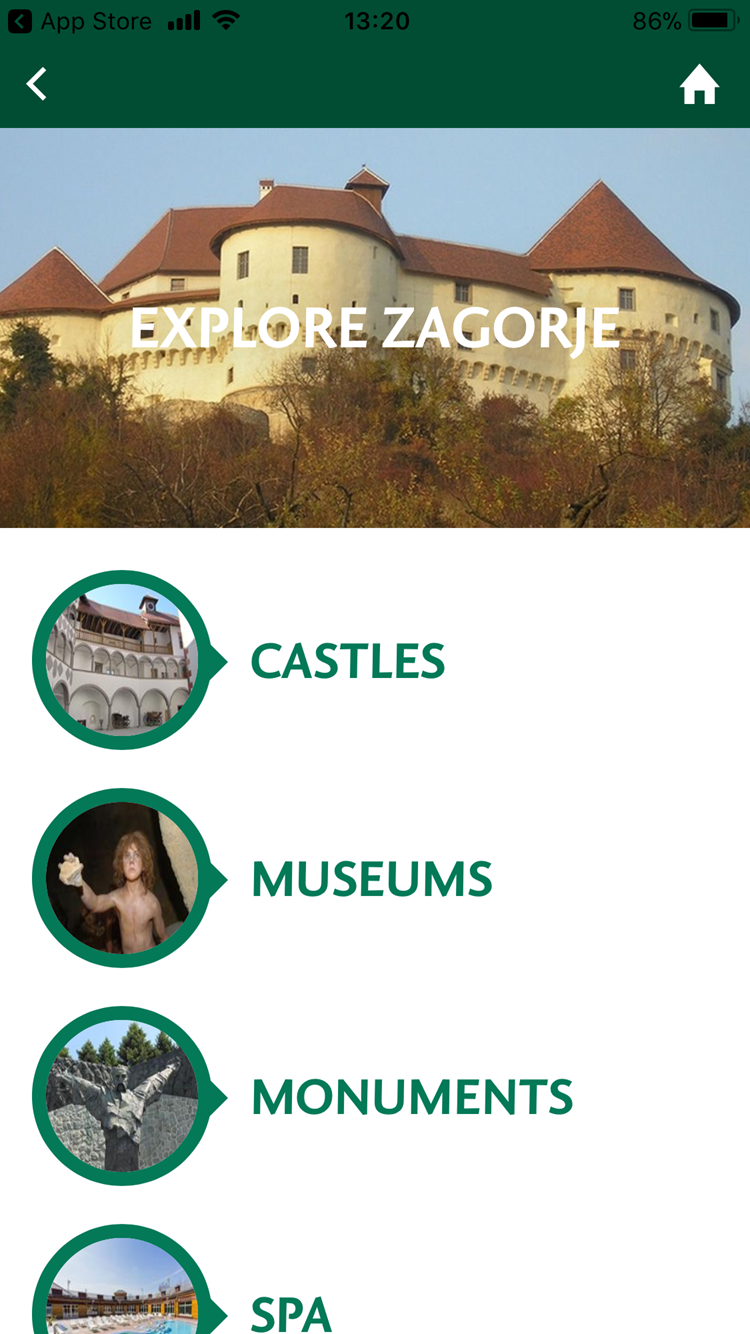
Task: Go back using the header arrow
Action: (x=37, y=85)
